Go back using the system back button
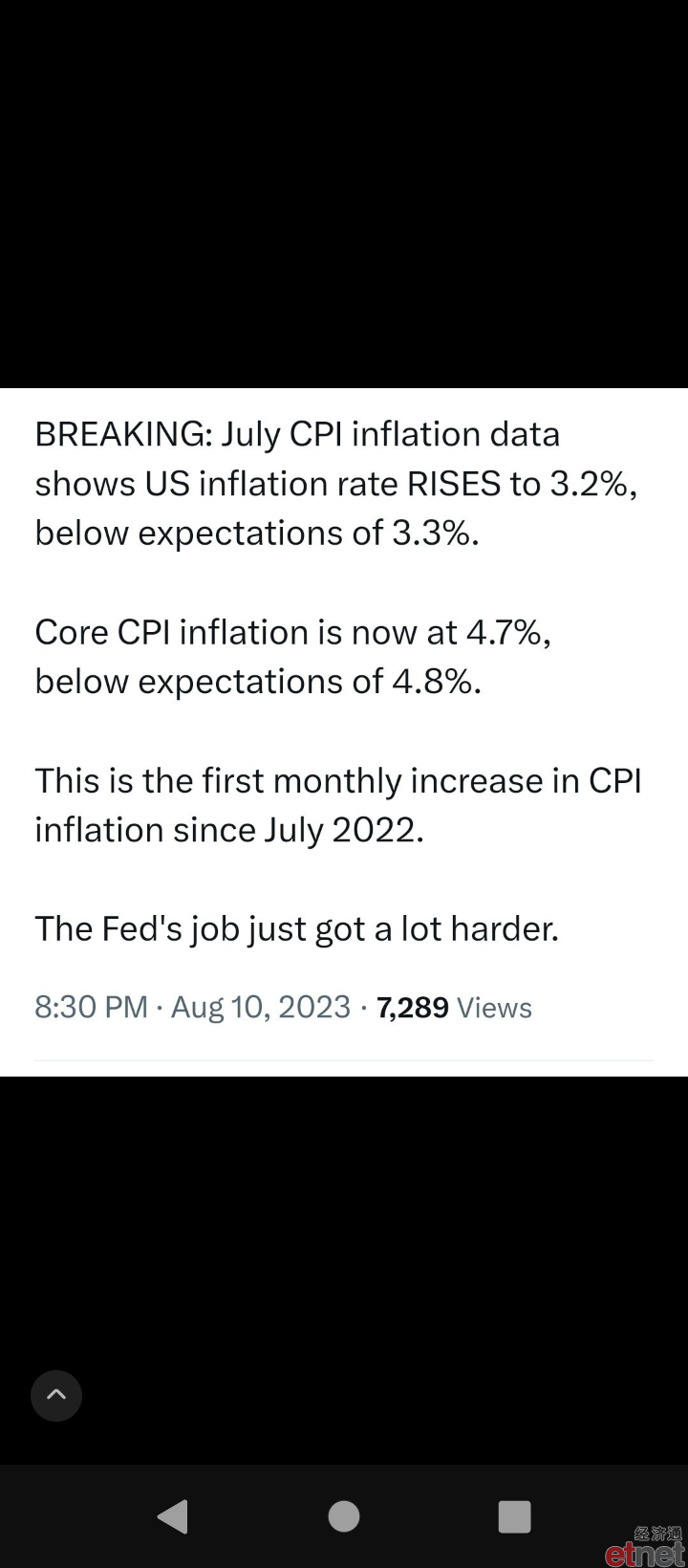This screenshot has width=688, height=1568. pos(173,1516)
